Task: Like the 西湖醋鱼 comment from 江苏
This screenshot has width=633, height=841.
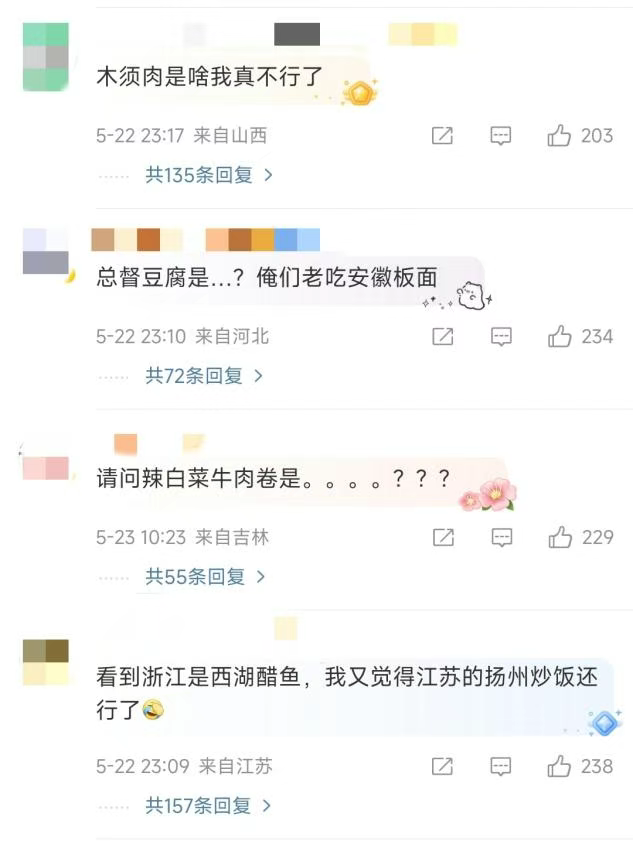Action: tap(559, 767)
